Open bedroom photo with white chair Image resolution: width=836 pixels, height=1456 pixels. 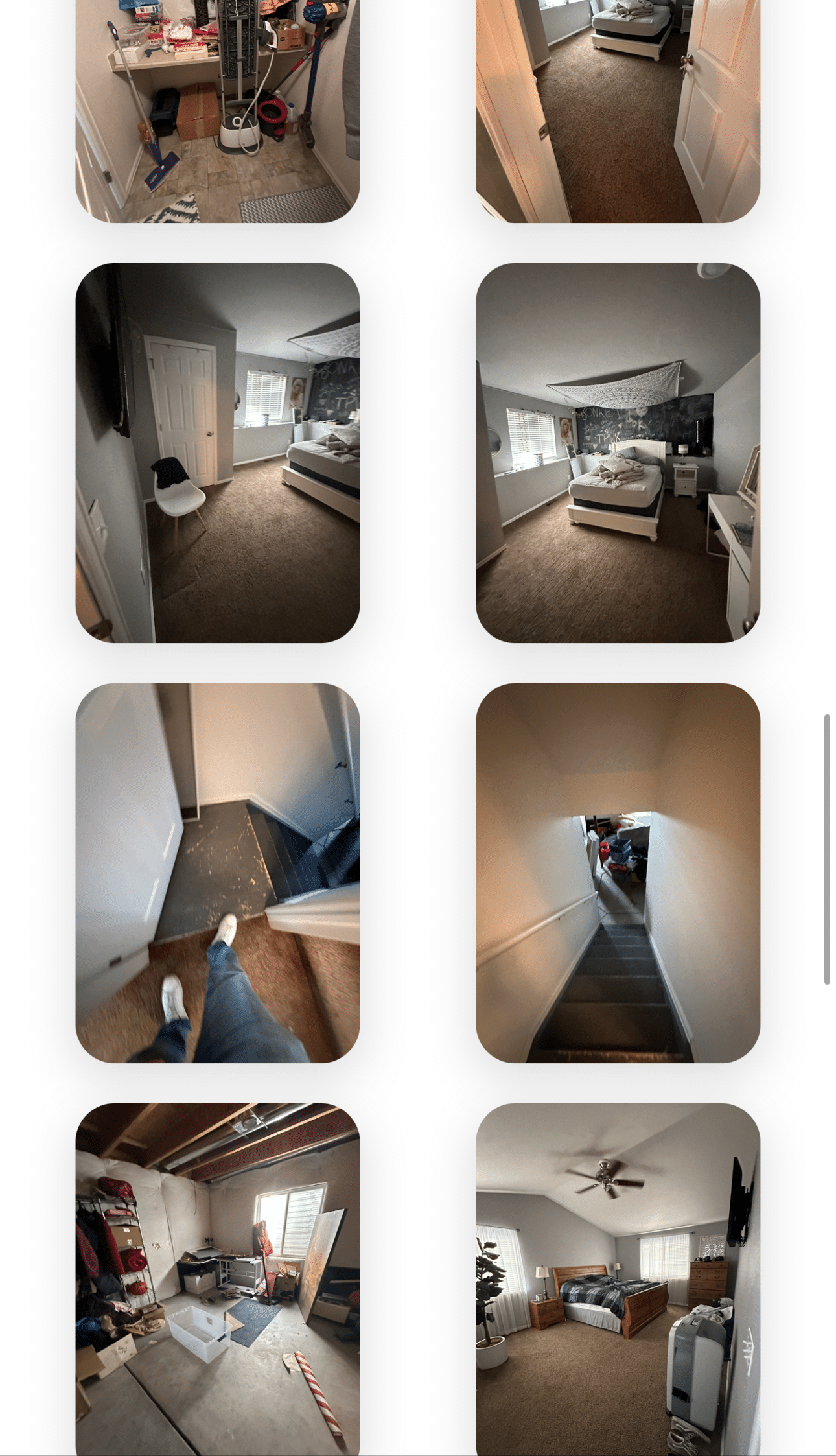point(217,452)
